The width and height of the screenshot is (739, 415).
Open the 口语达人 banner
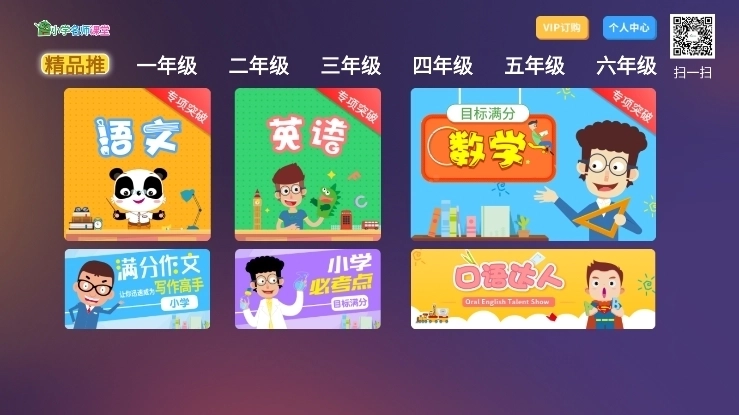coord(533,289)
